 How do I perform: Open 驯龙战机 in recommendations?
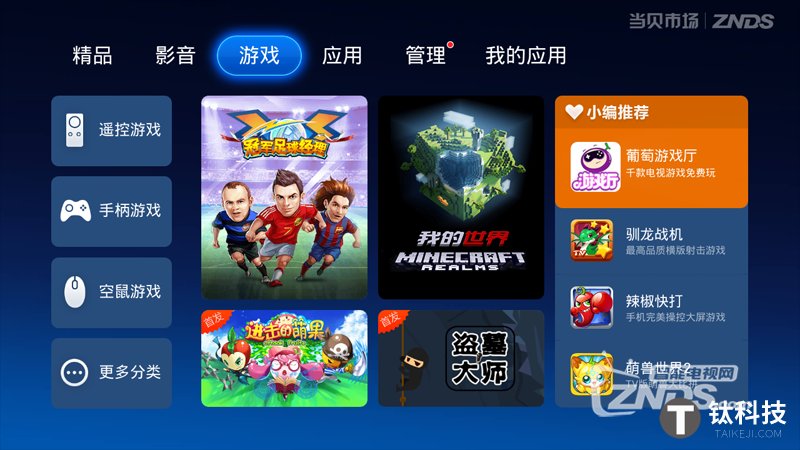coord(651,241)
